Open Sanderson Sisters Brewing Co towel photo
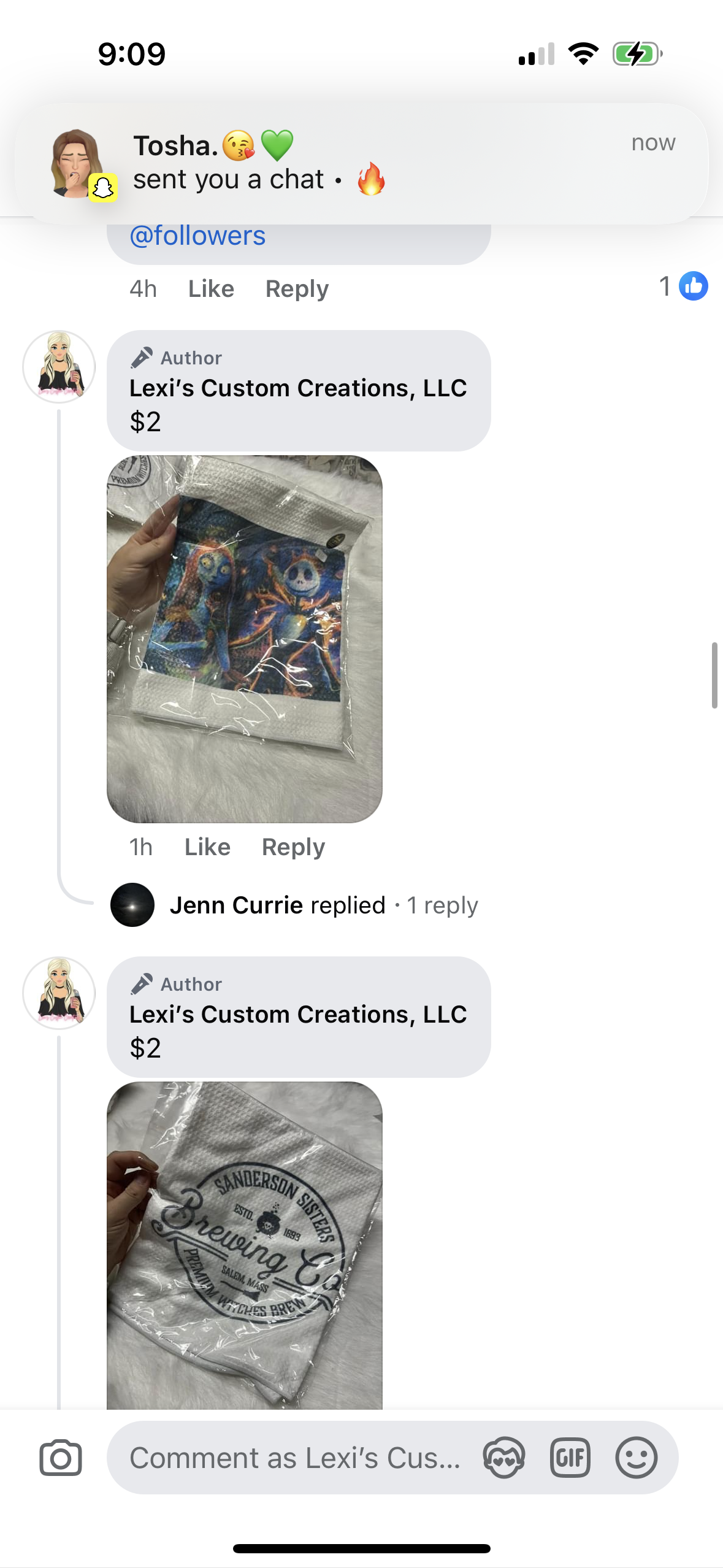 (244, 1245)
